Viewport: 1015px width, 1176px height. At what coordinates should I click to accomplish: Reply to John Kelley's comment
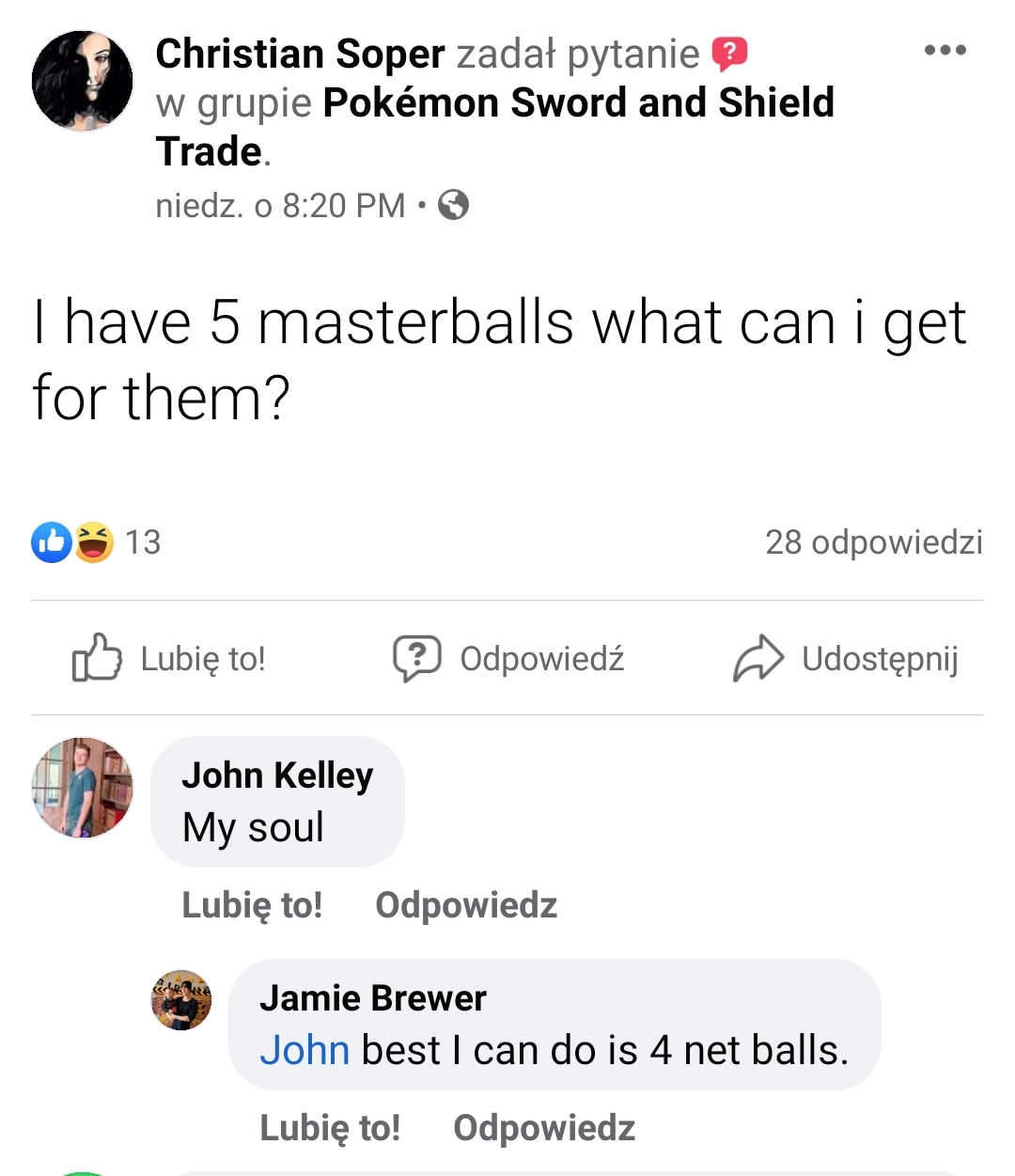pos(466,905)
